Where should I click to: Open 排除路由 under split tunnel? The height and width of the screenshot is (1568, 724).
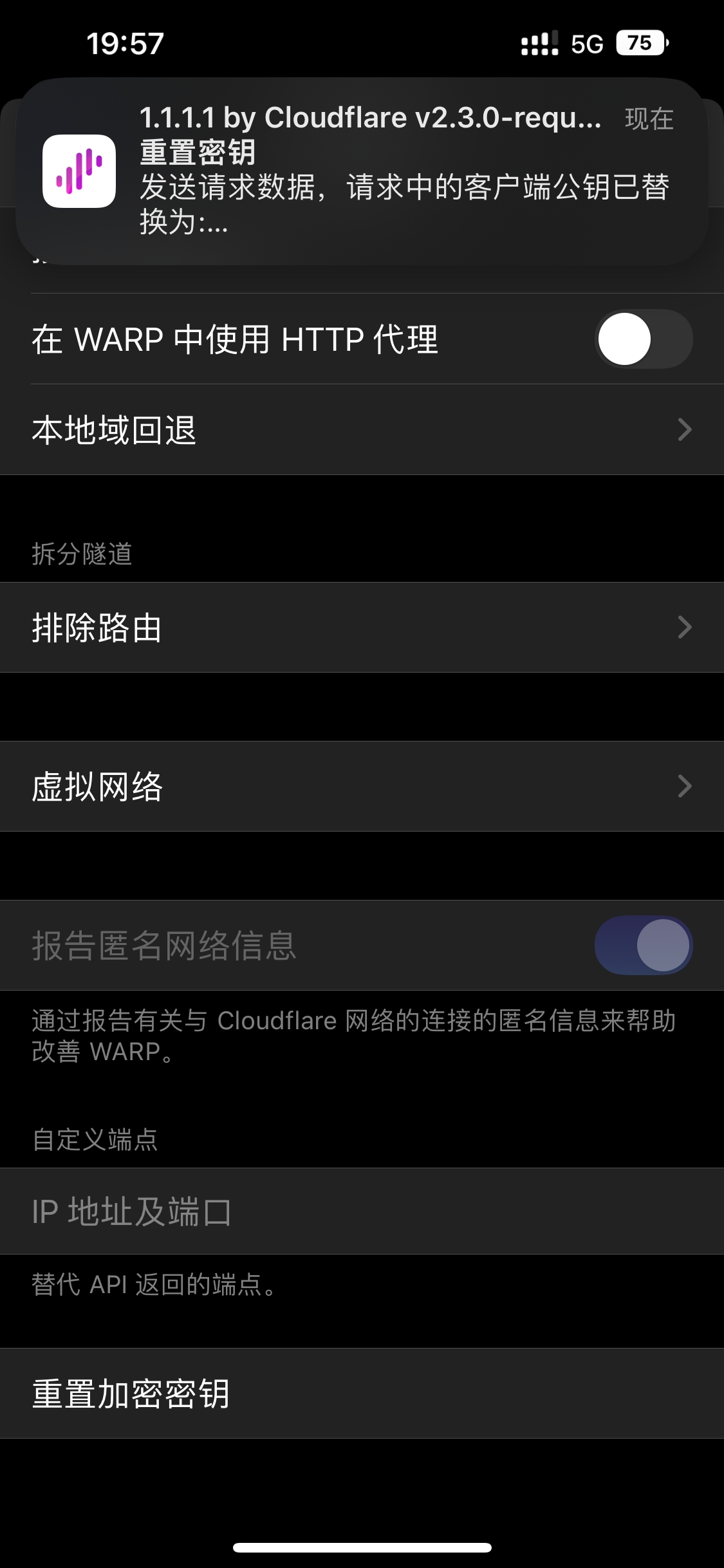pos(362,628)
